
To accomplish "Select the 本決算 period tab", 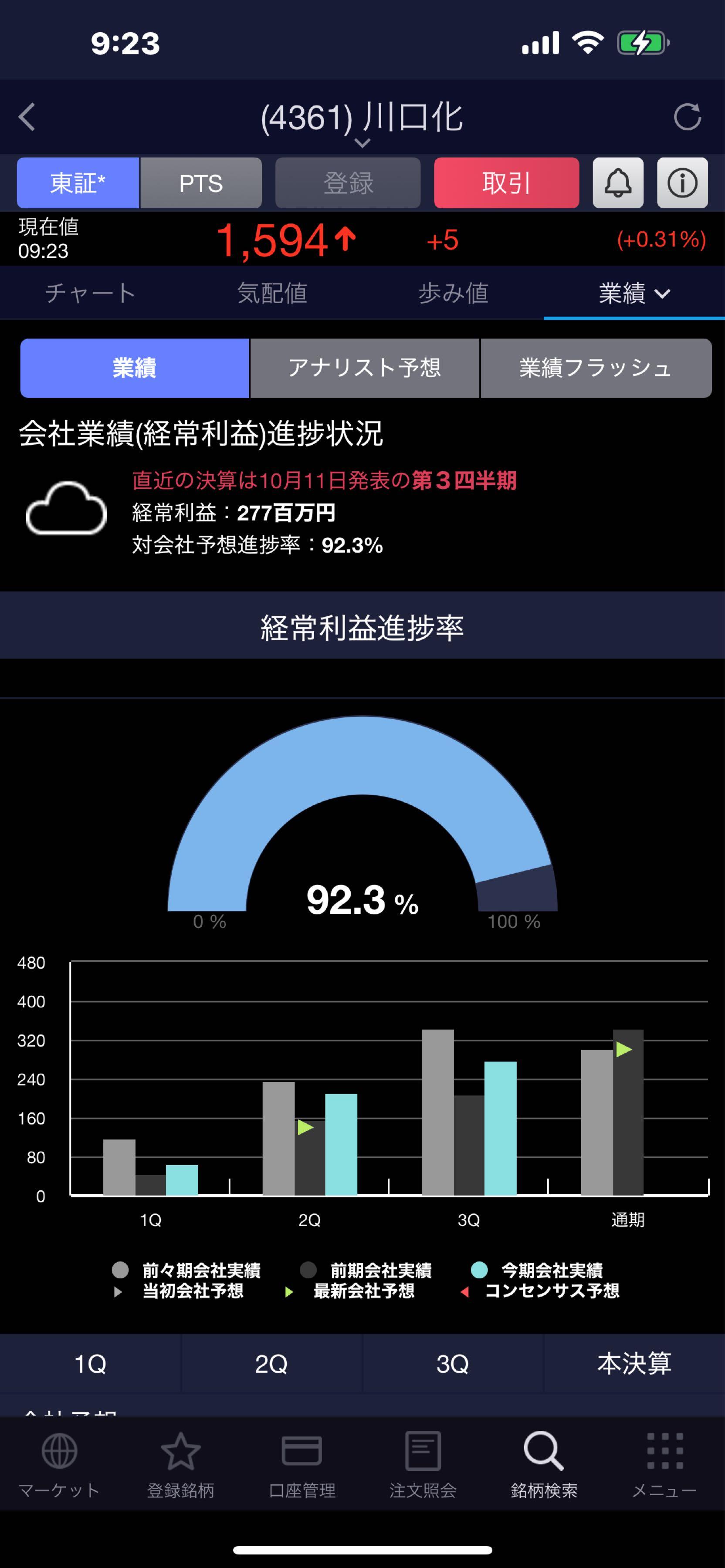I will click(634, 1364).
